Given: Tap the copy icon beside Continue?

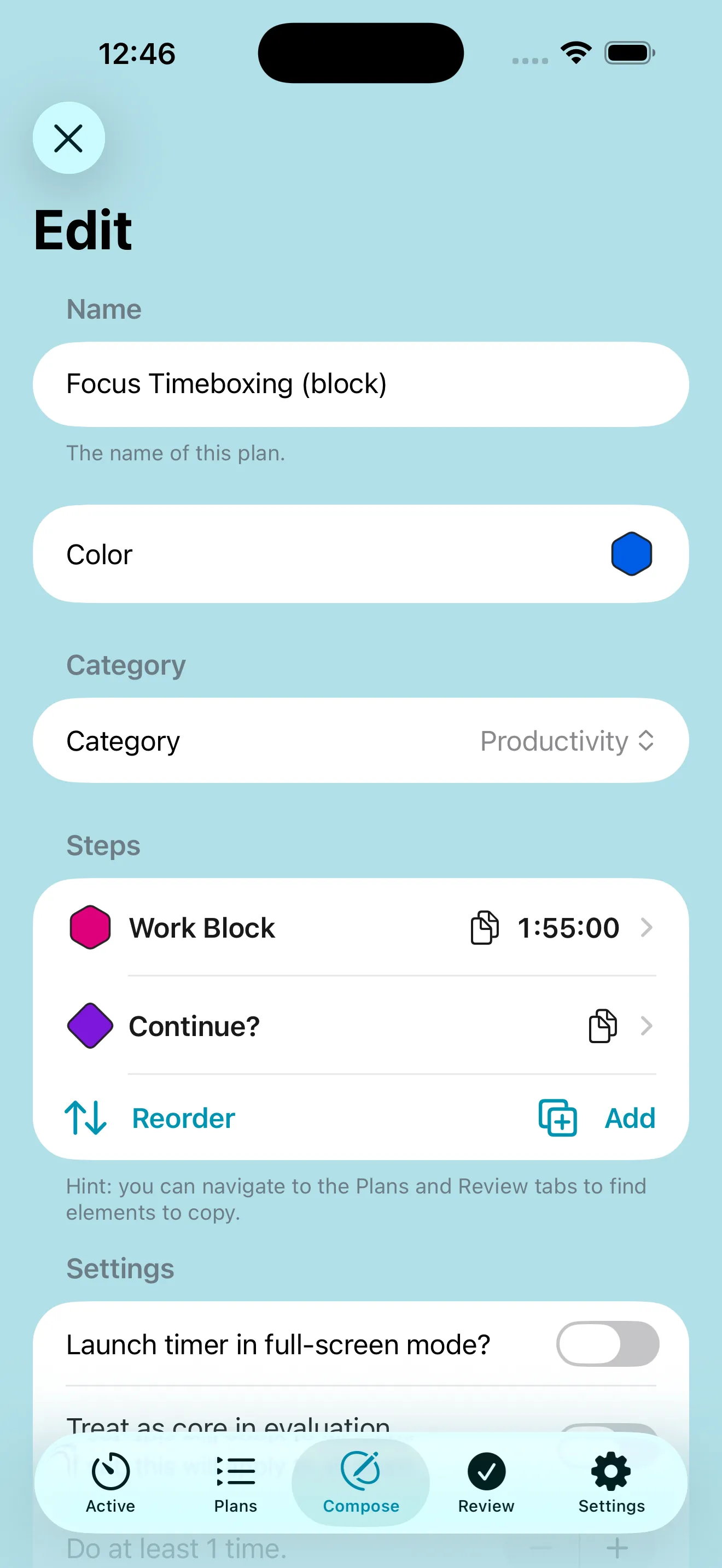Looking at the screenshot, I should [603, 1026].
